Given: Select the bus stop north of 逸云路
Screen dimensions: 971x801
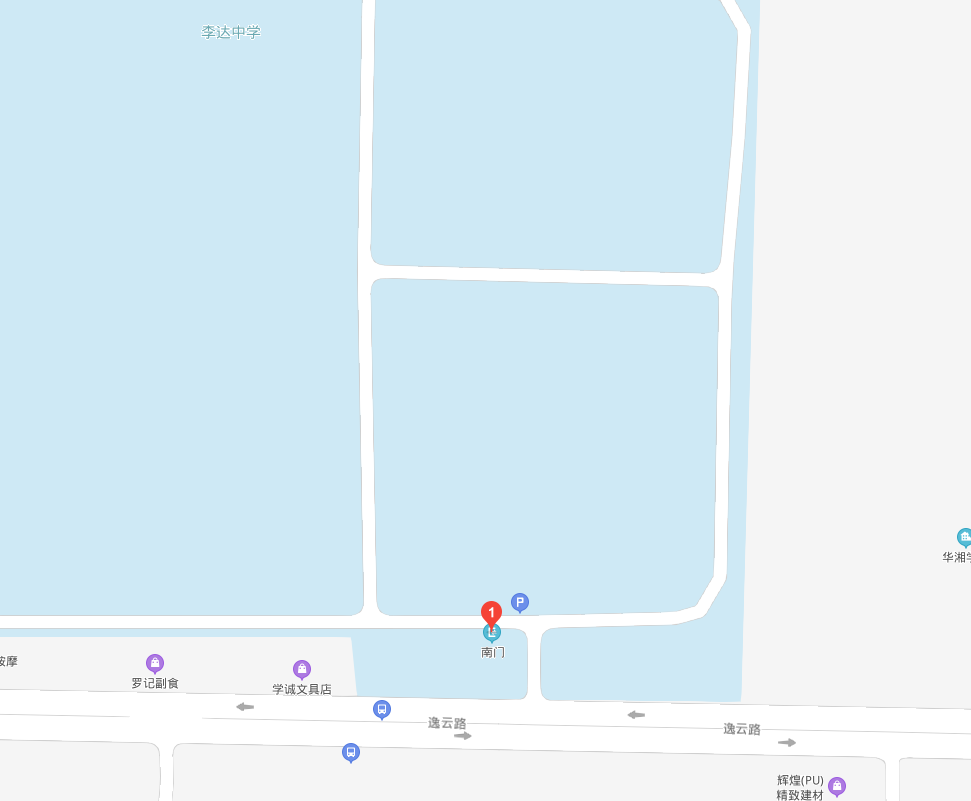Looking at the screenshot, I should coord(381,709).
